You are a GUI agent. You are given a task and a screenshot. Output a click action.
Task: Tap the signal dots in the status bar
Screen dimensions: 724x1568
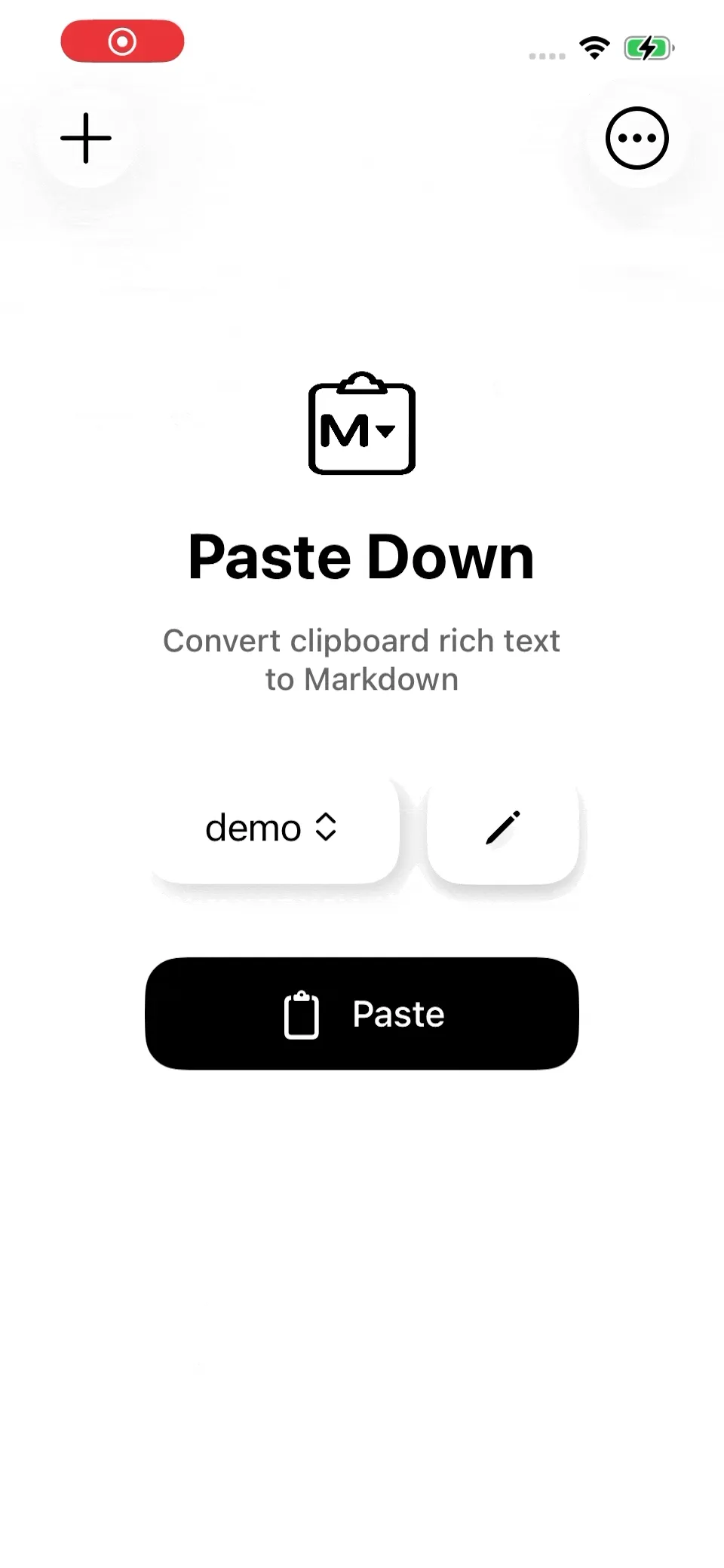(548, 54)
